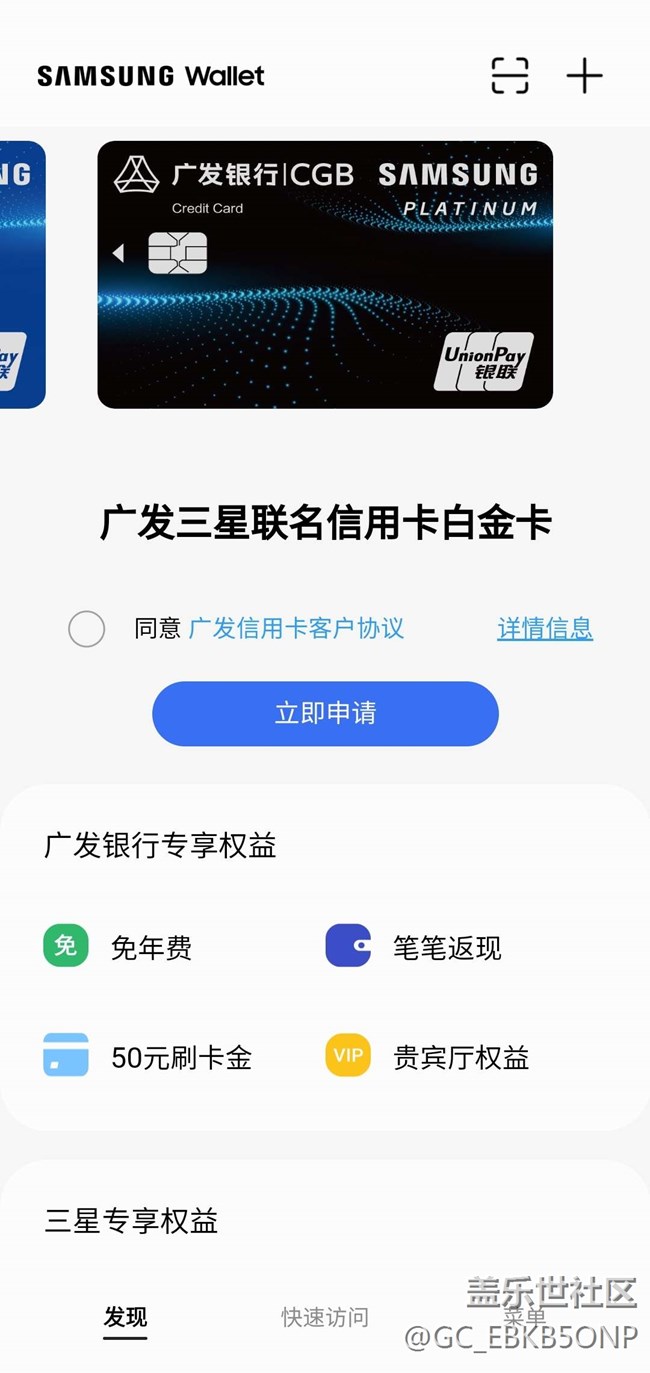Go to the 菜单 tab

click(524, 1318)
